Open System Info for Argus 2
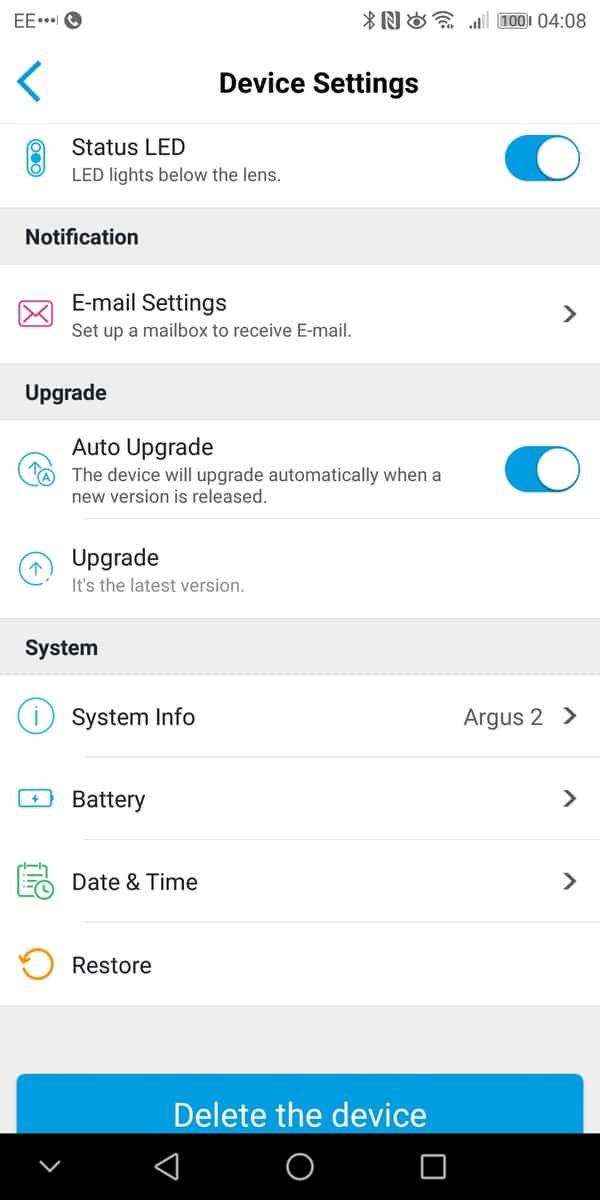Viewport: 600px width, 1200px height. (x=300, y=717)
